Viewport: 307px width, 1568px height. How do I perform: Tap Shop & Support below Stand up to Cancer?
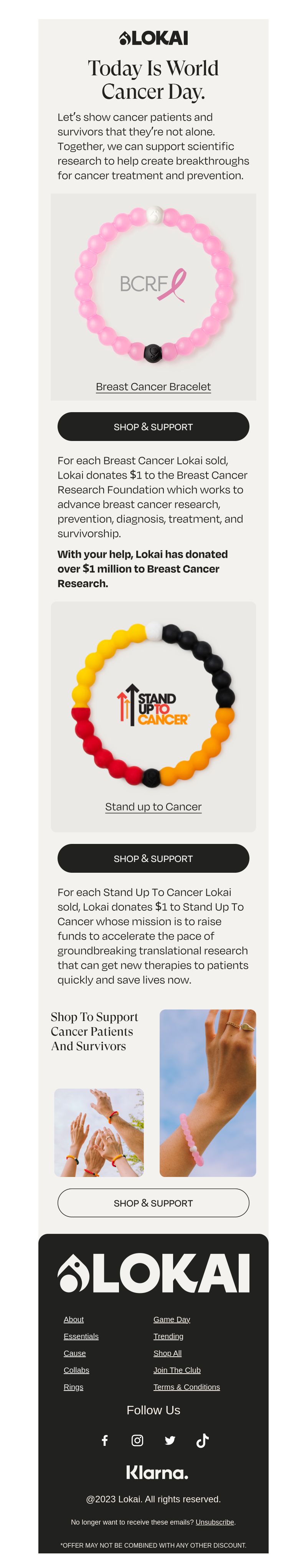pos(153,858)
